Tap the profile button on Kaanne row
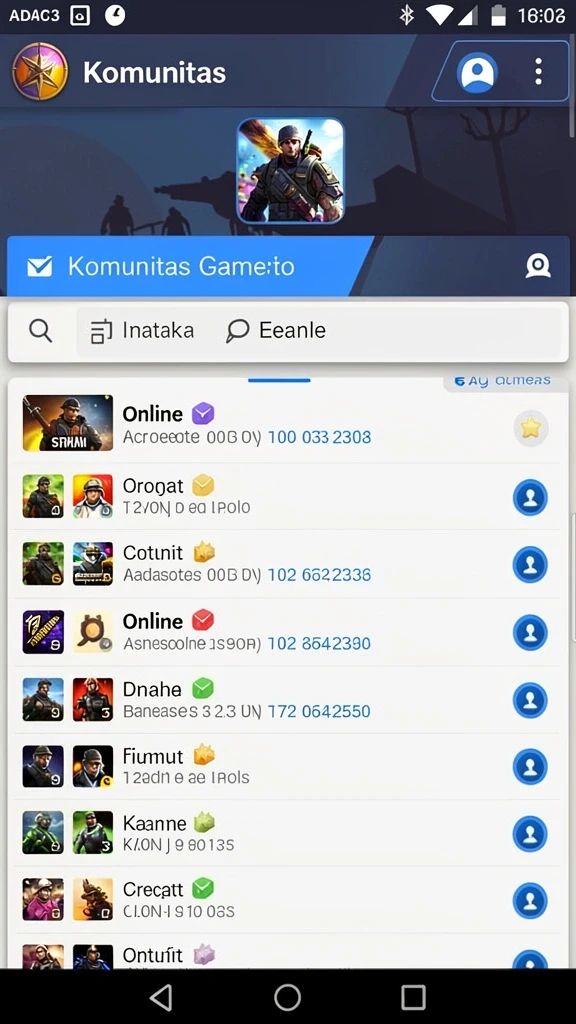This screenshot has height=1024, width=576. (530, 834)
